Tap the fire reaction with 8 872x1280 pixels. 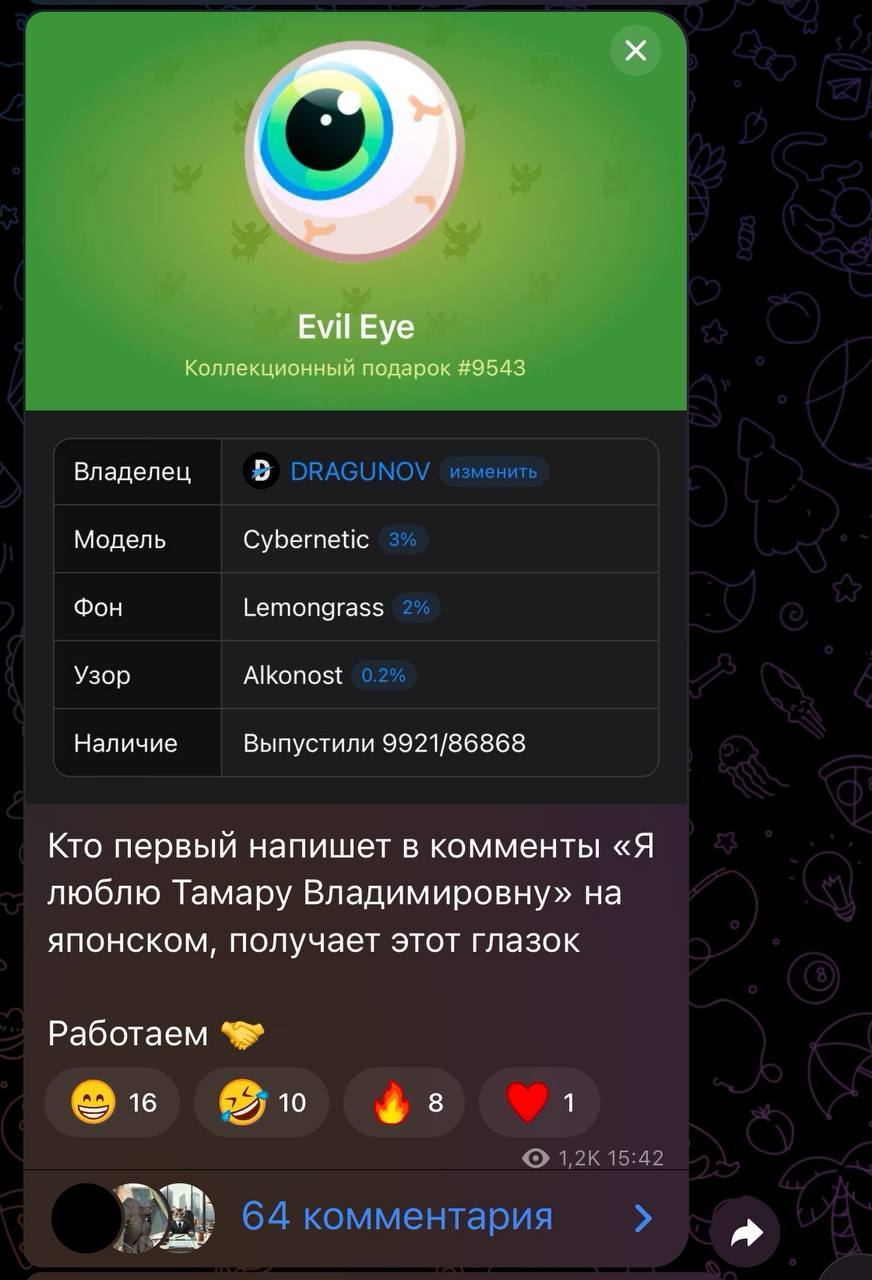pos(404,1102)
